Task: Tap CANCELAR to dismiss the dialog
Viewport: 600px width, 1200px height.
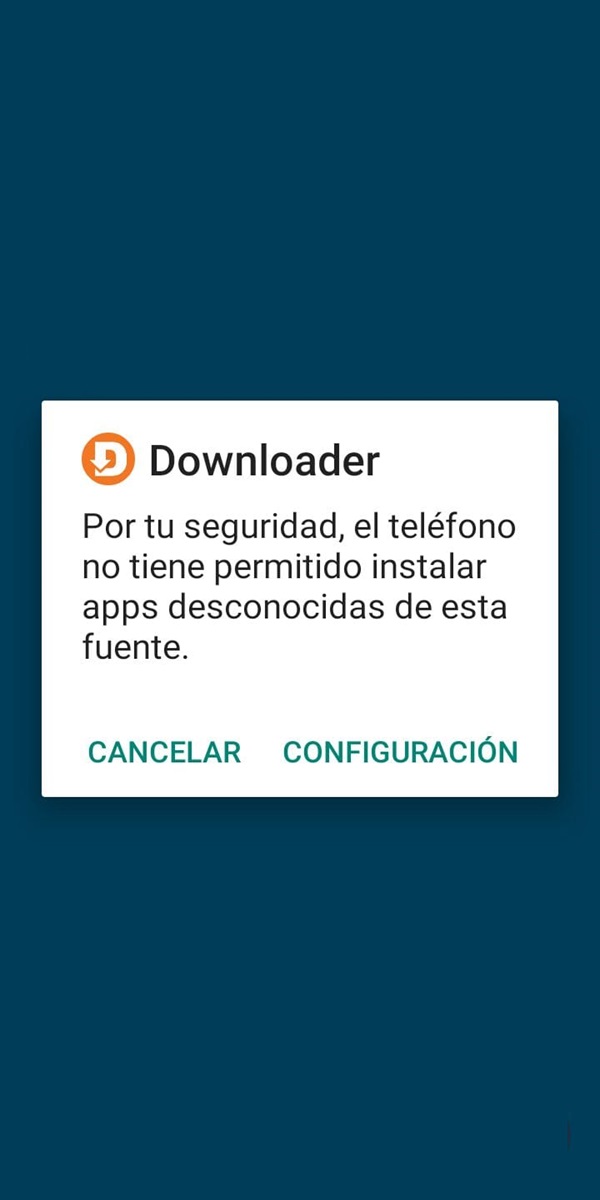Action: (x=164, y=752)
